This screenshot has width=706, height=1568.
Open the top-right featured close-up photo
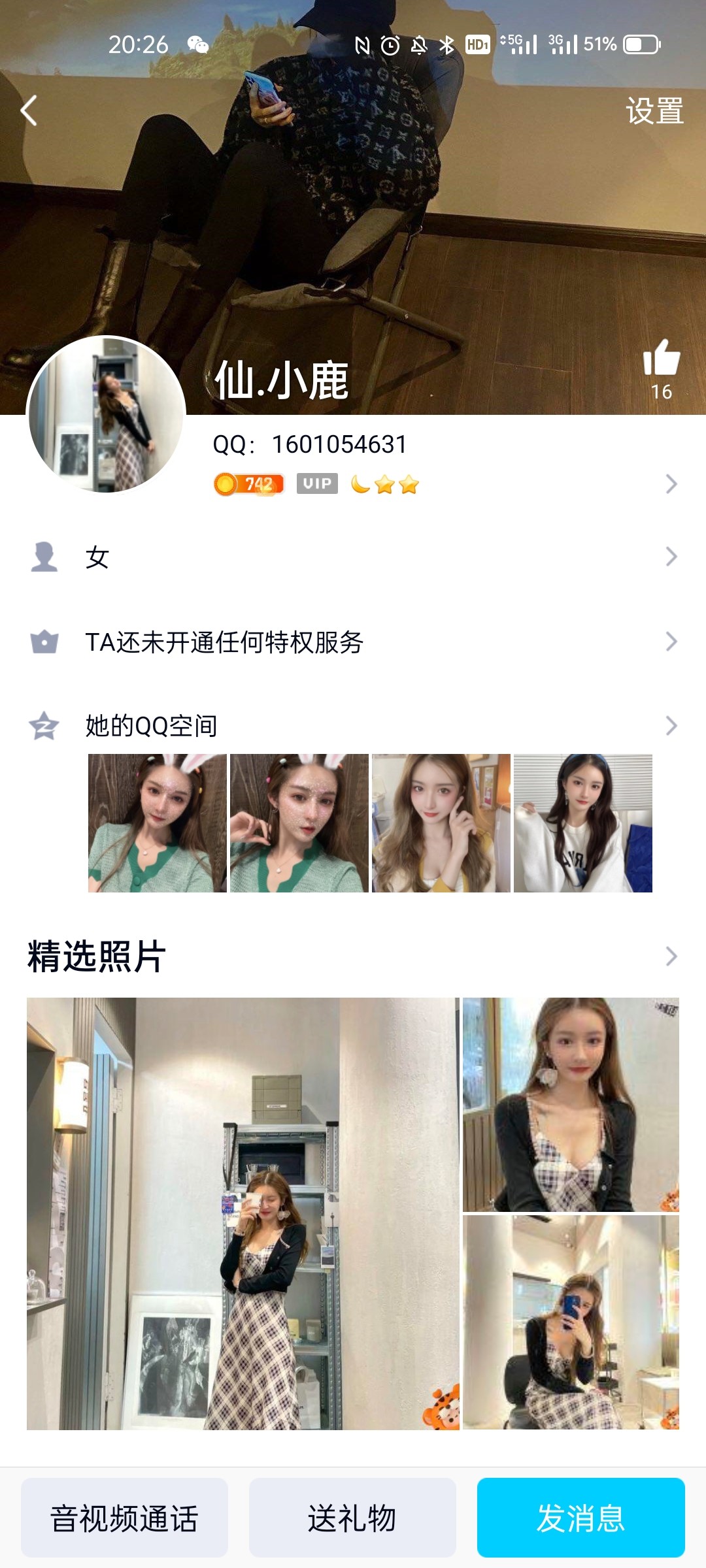[x=571, y=1105]
